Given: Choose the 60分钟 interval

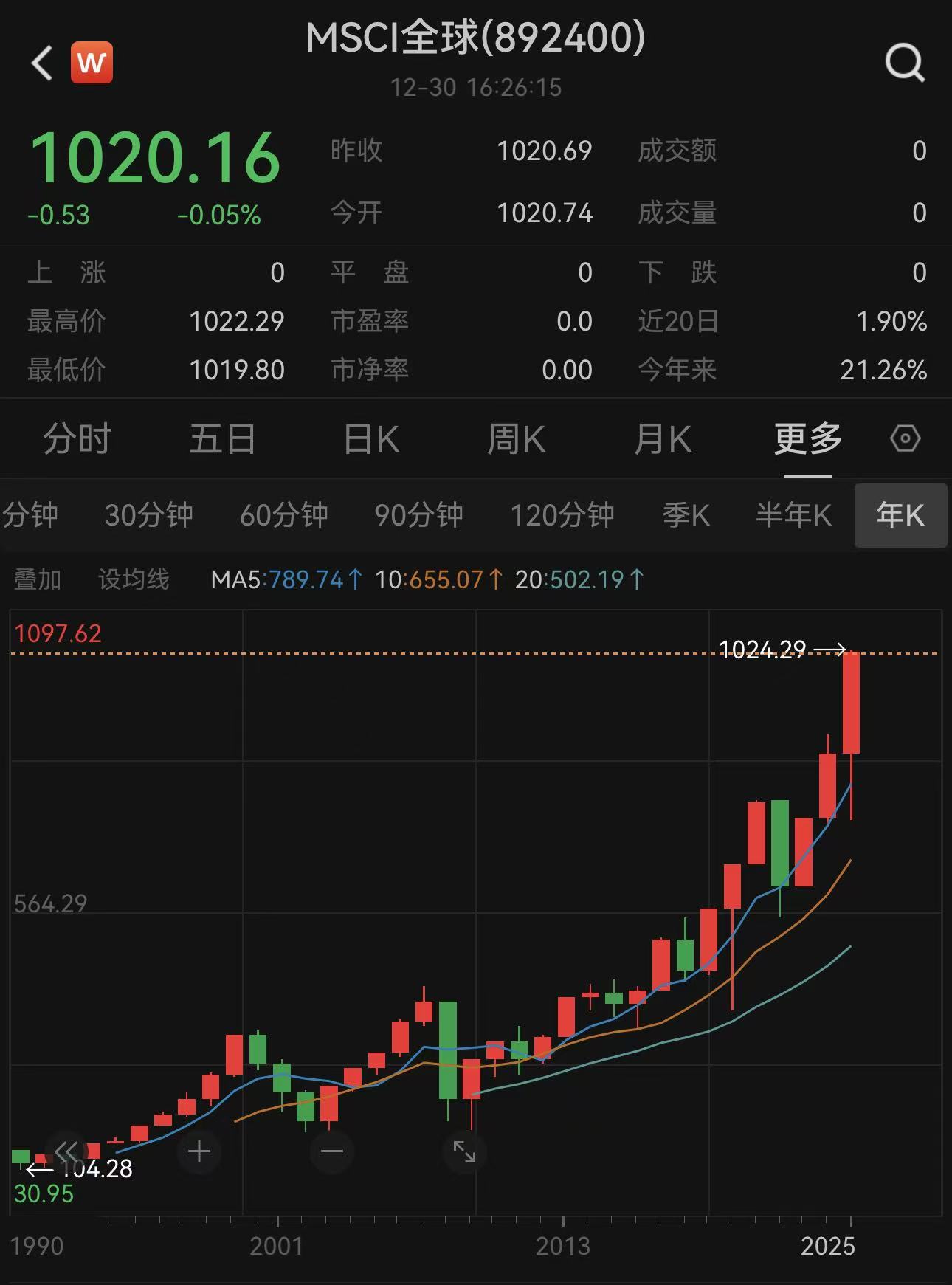Looking at the screenshot, I should pyautogui.click(x=284, y=515).
